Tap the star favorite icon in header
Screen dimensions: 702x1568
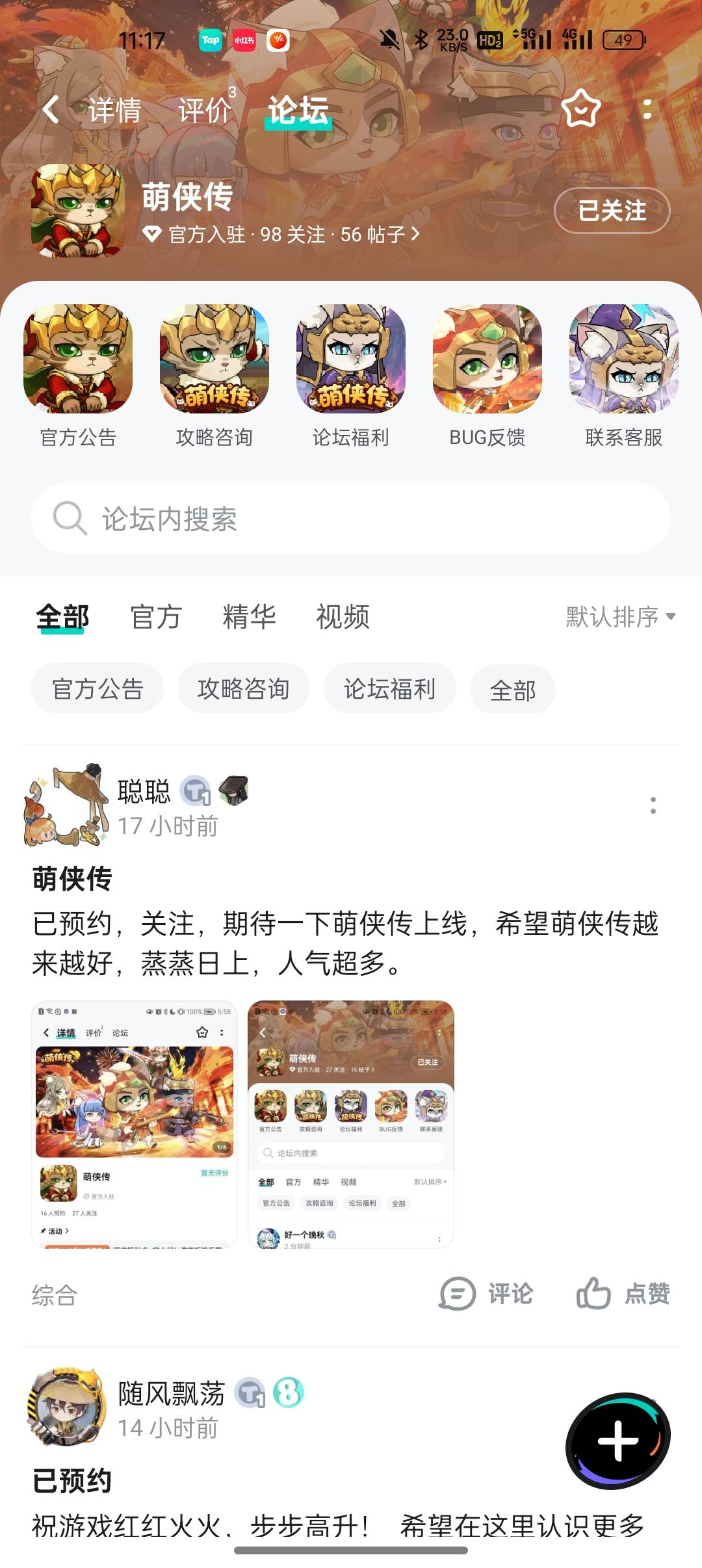[580, 109]
